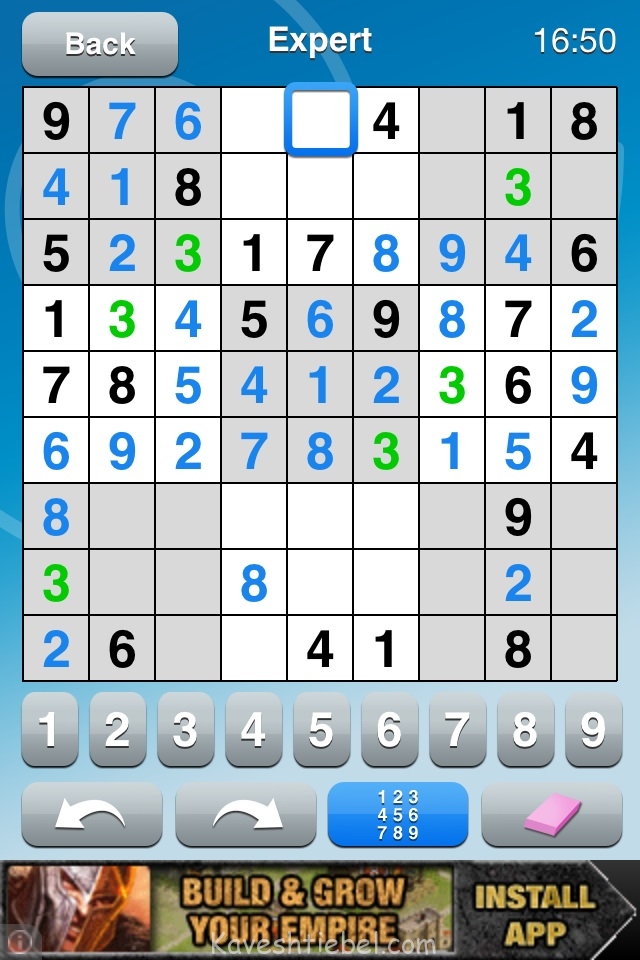Enter number 6 from the keypad
This screenshot has height=960, width=640.
point(389,731)
